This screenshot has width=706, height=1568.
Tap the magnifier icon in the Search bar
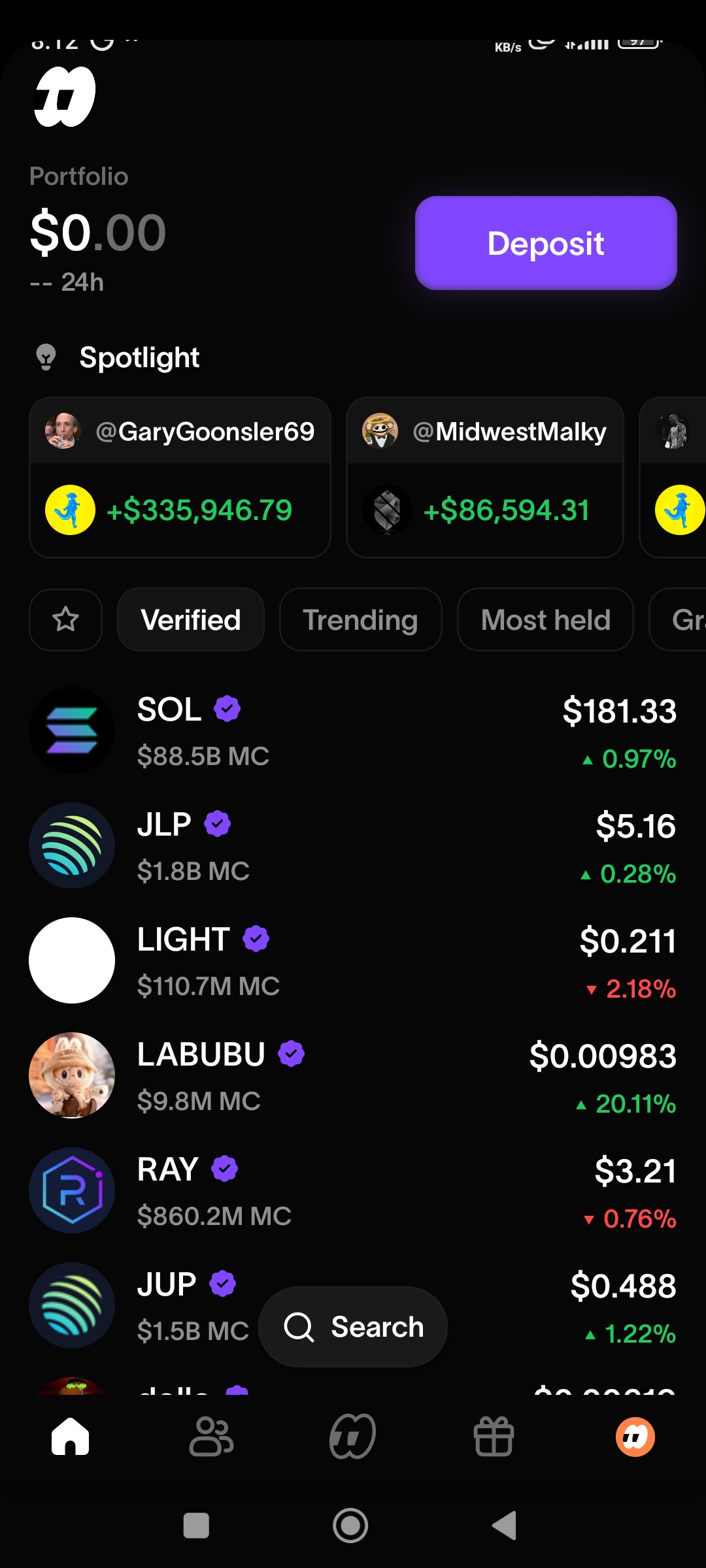point(299,1326)
